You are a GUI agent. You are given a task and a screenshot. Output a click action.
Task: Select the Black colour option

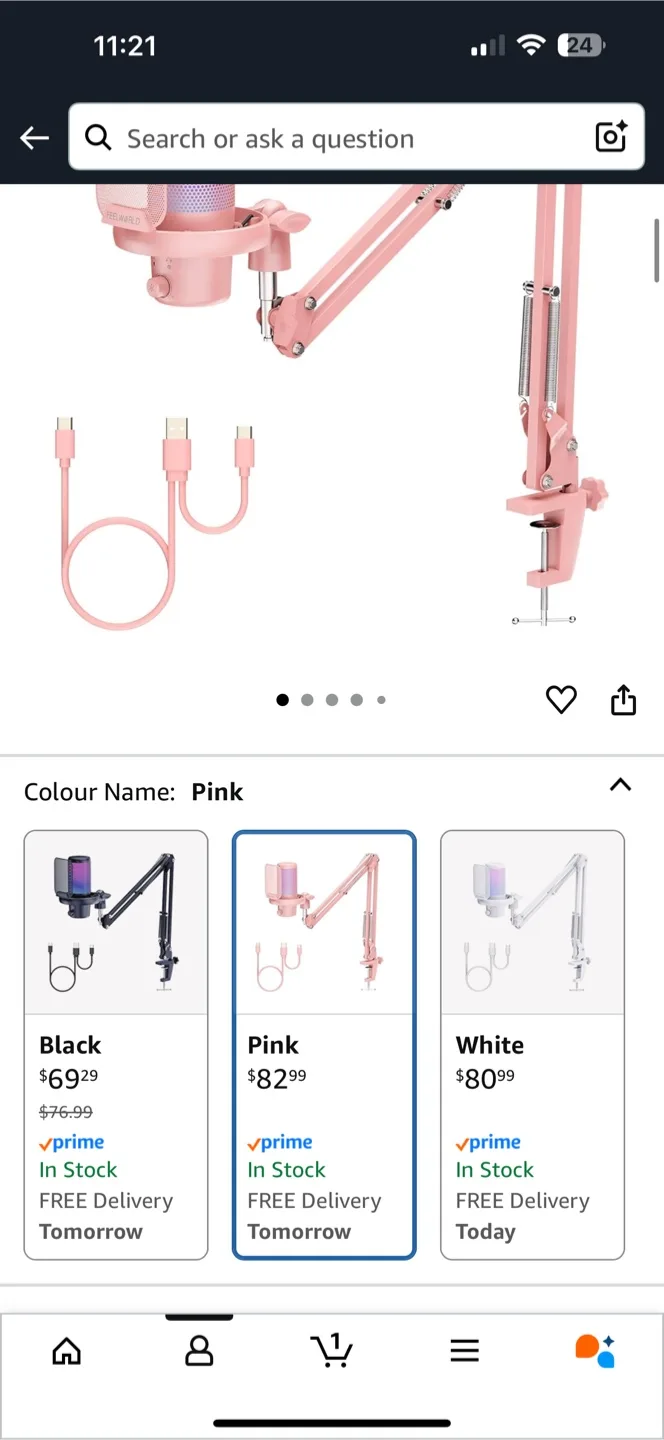pyautogui.click(x=116, y=1044)
